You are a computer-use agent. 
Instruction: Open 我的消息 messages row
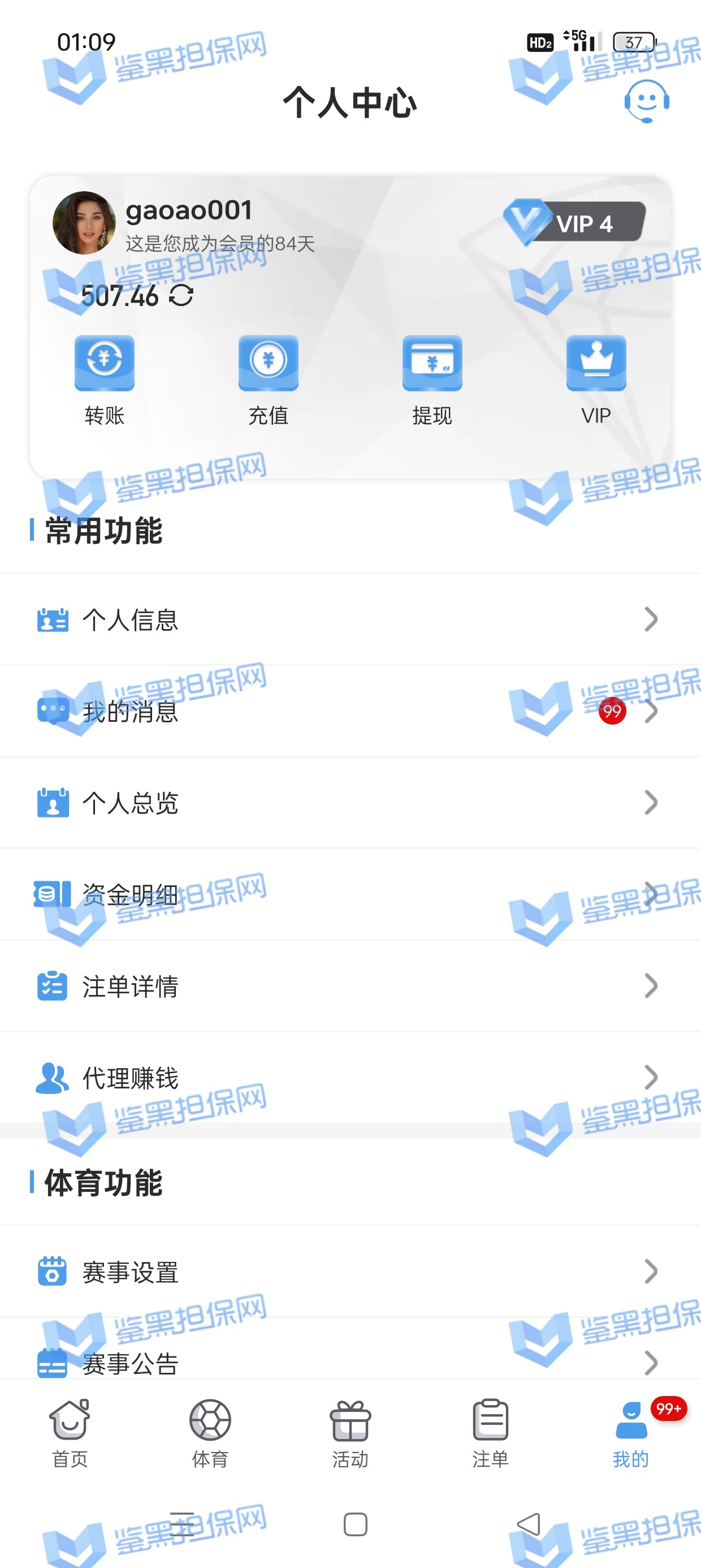point(350,711)
